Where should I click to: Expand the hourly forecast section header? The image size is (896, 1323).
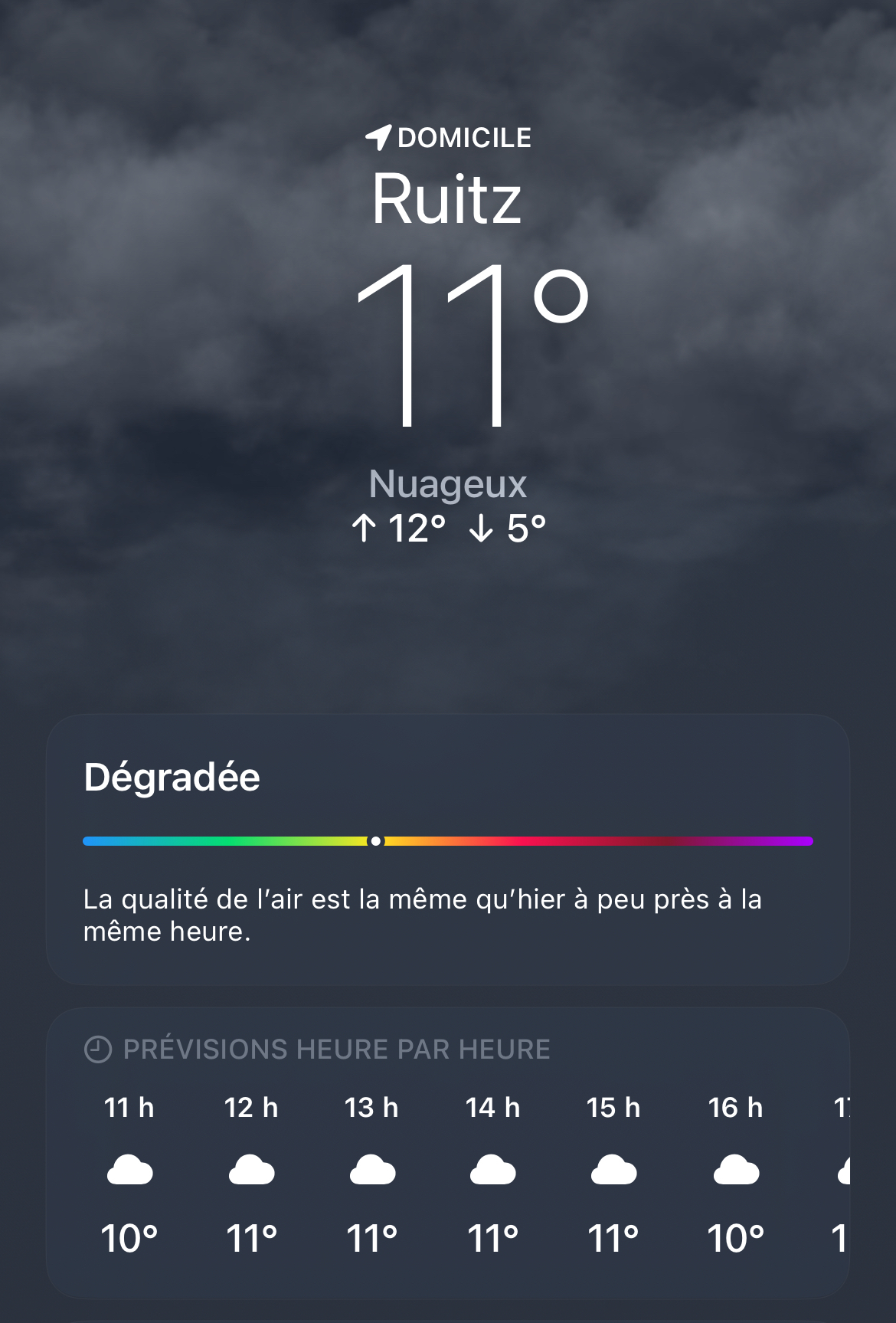pyautogui.click(x=319, y=1048)
